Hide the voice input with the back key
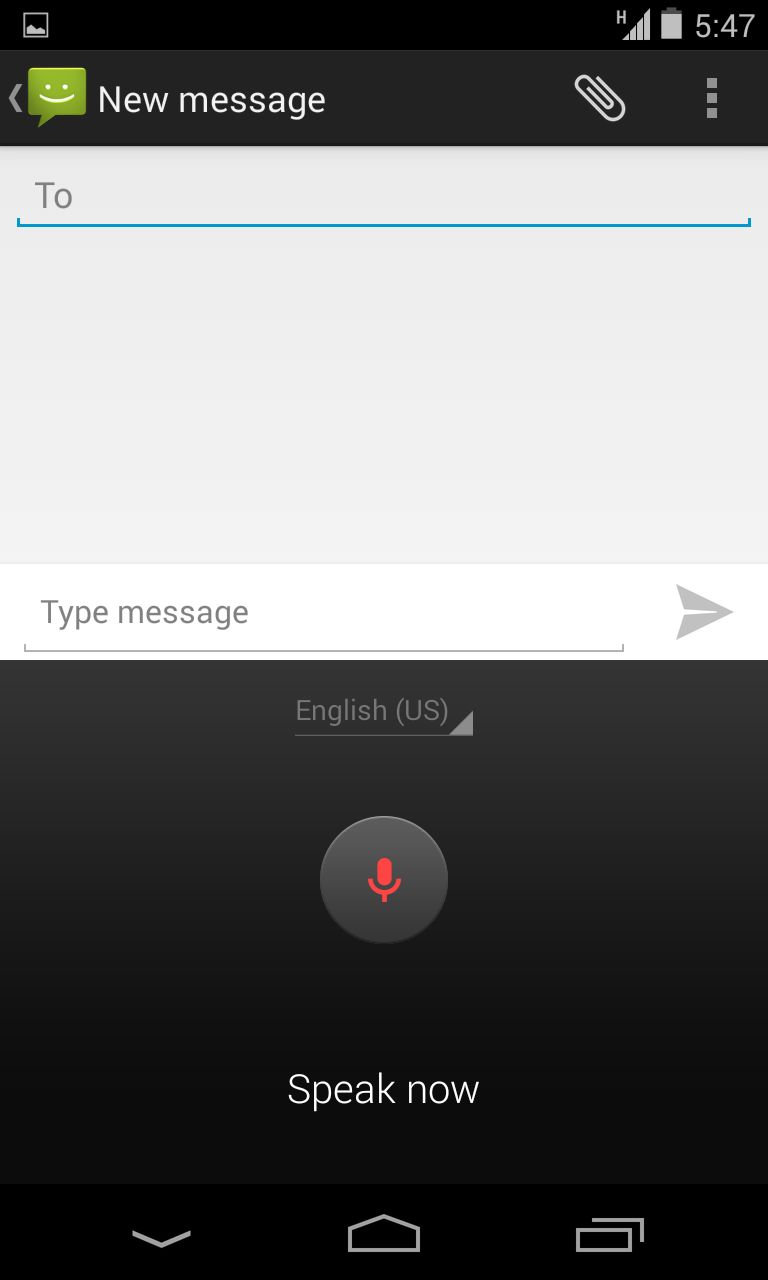This screenshot has width=768, height=1280. [161, 1237]
